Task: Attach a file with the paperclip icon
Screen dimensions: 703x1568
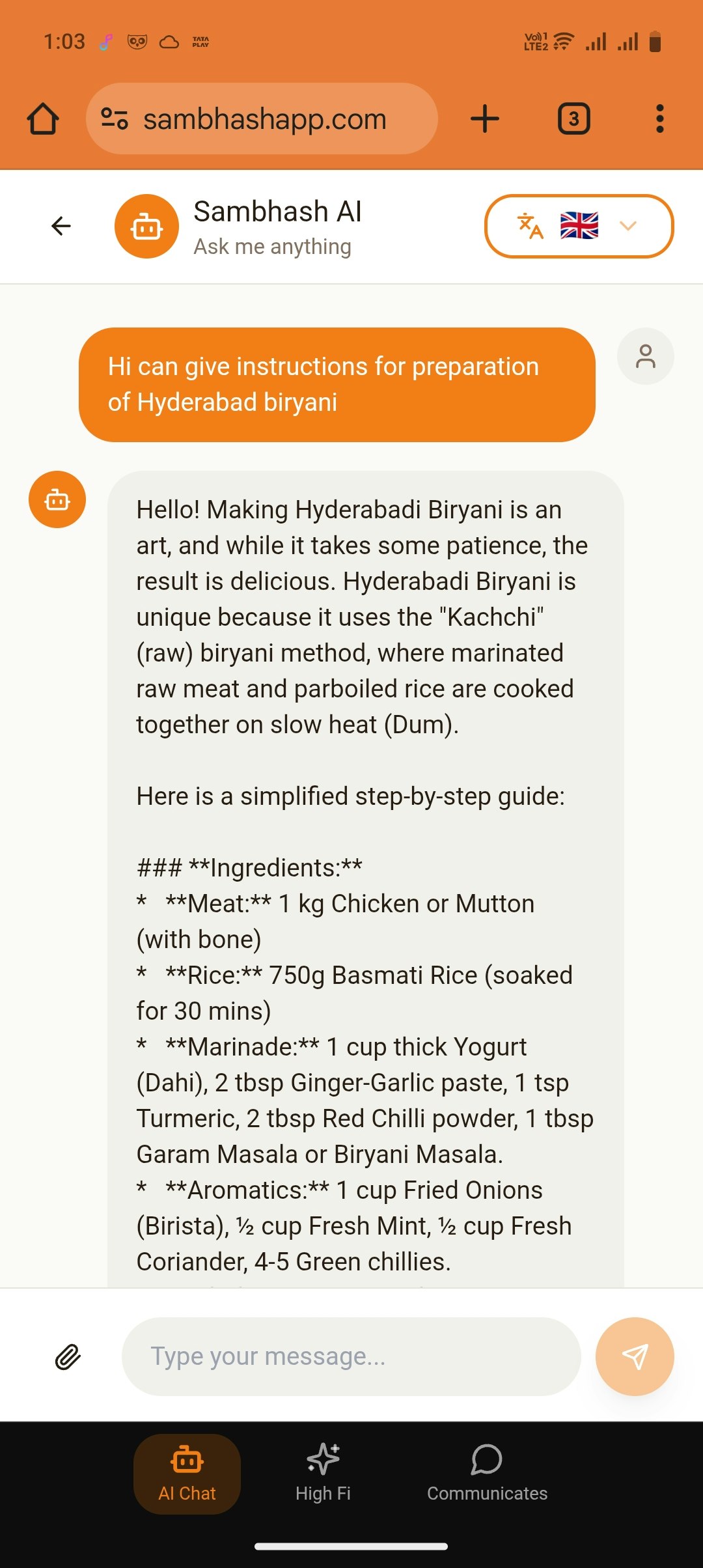Action: pyautogui.click(x=68, y=1357)
